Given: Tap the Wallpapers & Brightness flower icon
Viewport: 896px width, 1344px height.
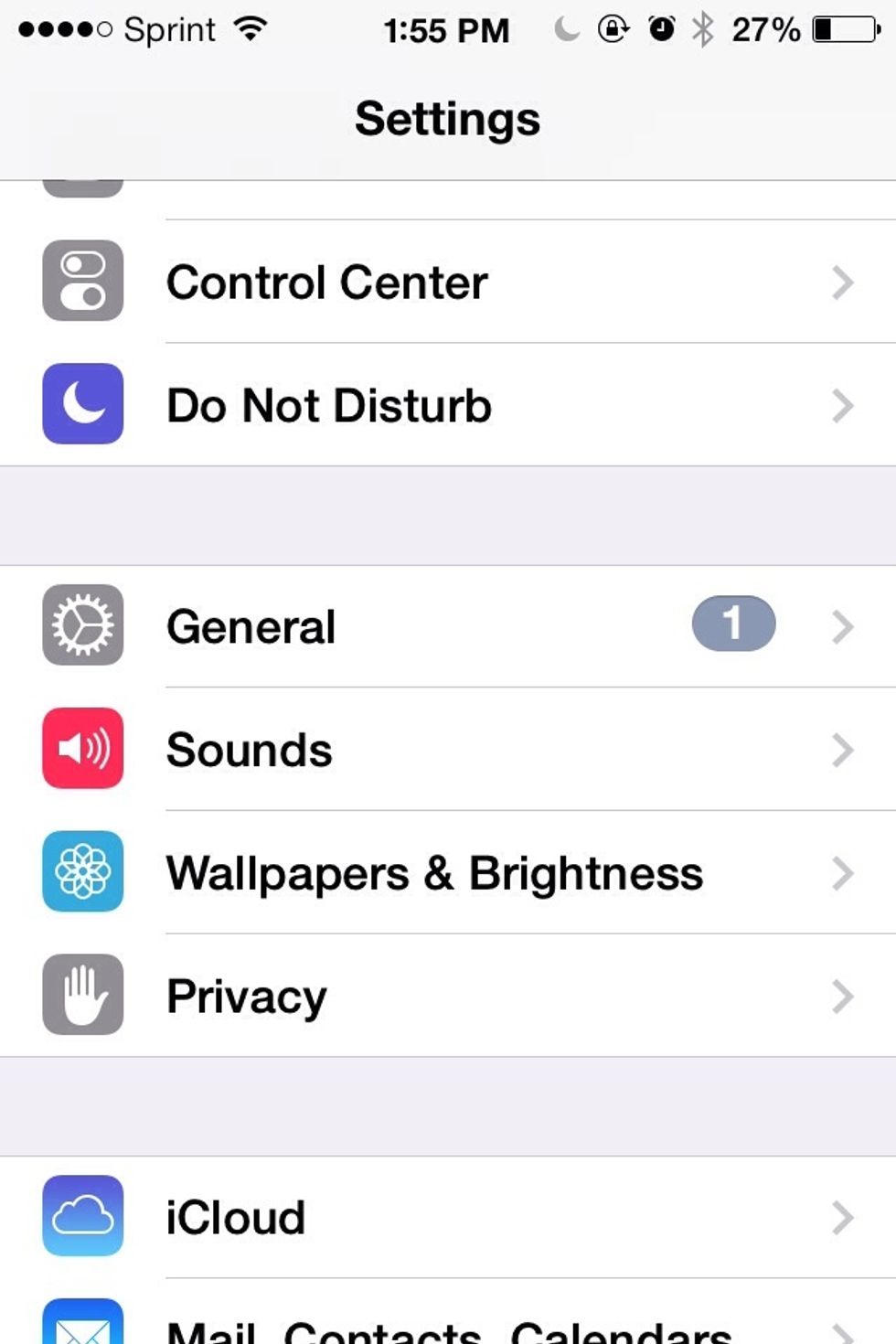Looking at the screenshot, I should (82, 872).
